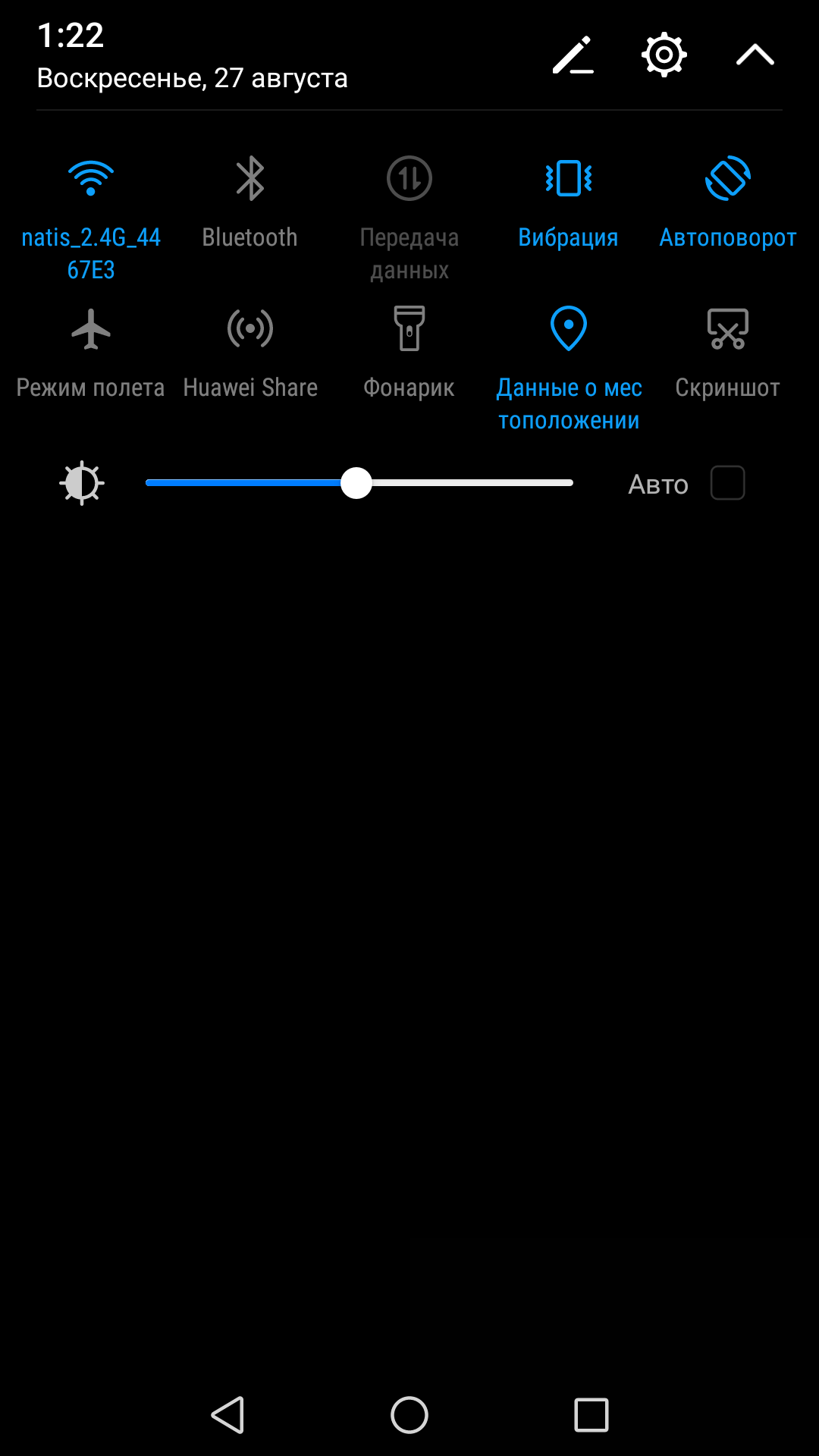Go to the home screen

click(409, 1415)
